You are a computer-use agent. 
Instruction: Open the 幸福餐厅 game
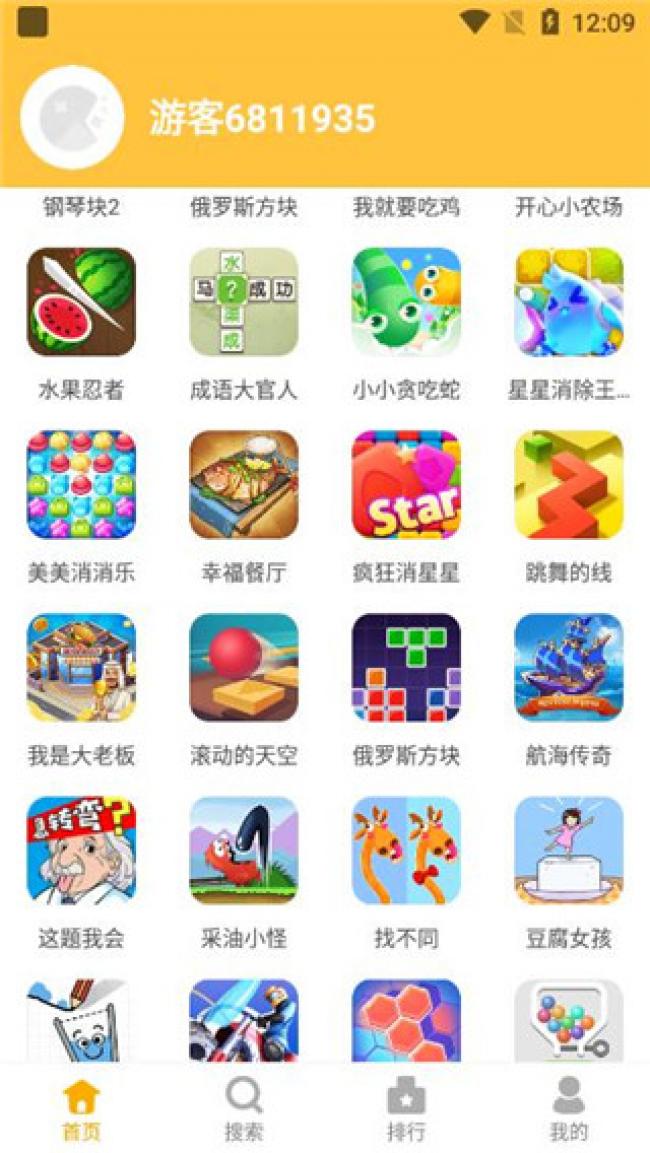(243, 485)
